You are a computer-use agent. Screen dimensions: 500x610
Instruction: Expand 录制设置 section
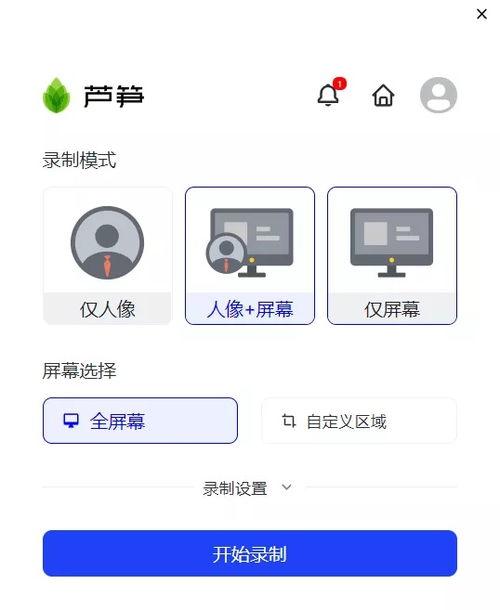pos(247,488)
